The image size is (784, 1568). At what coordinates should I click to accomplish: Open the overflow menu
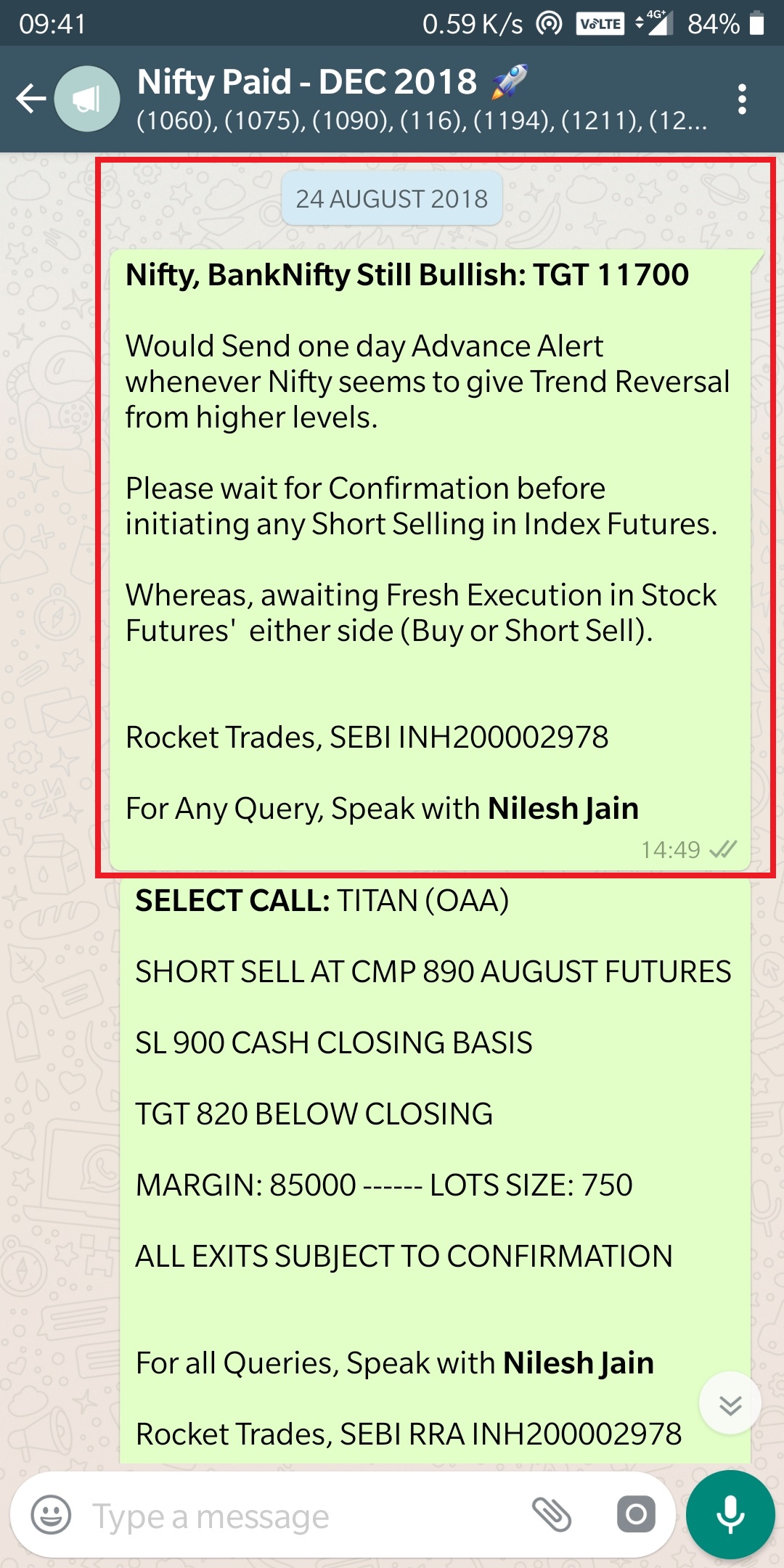pos(741,99)
